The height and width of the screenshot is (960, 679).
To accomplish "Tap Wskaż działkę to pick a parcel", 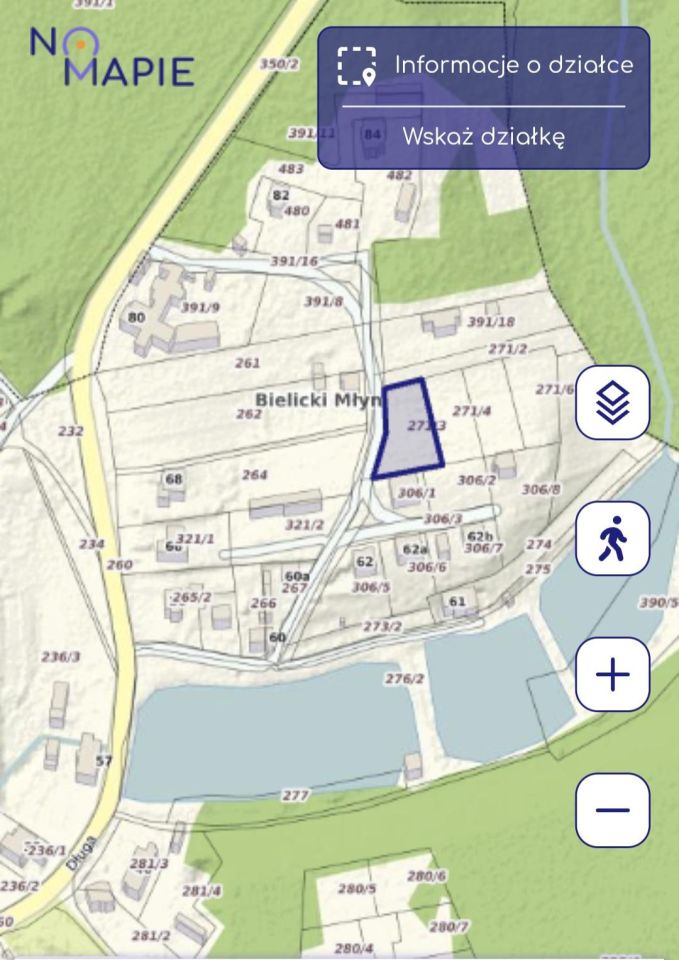I will [x=484, y=136].
